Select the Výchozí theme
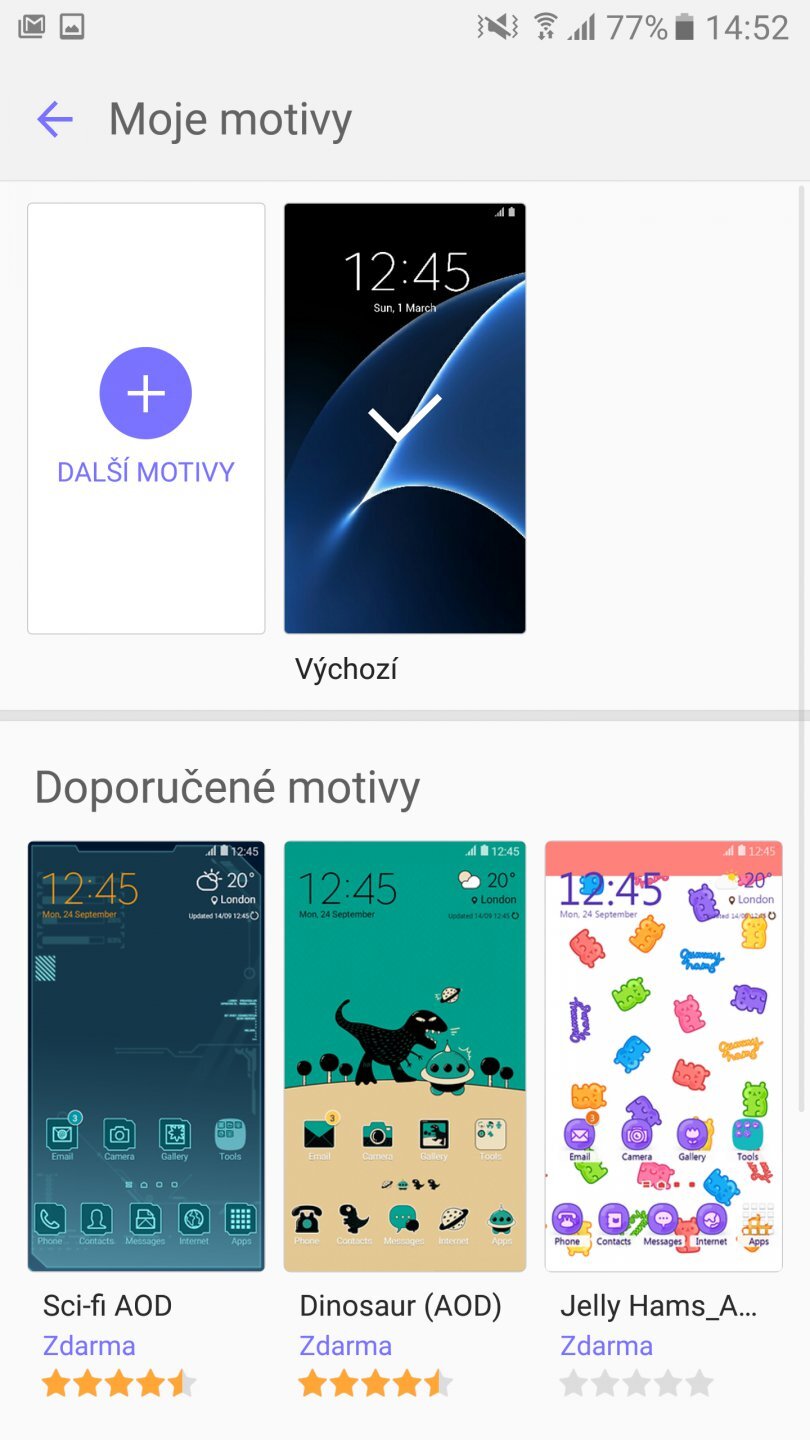 [x=404, y=418]
